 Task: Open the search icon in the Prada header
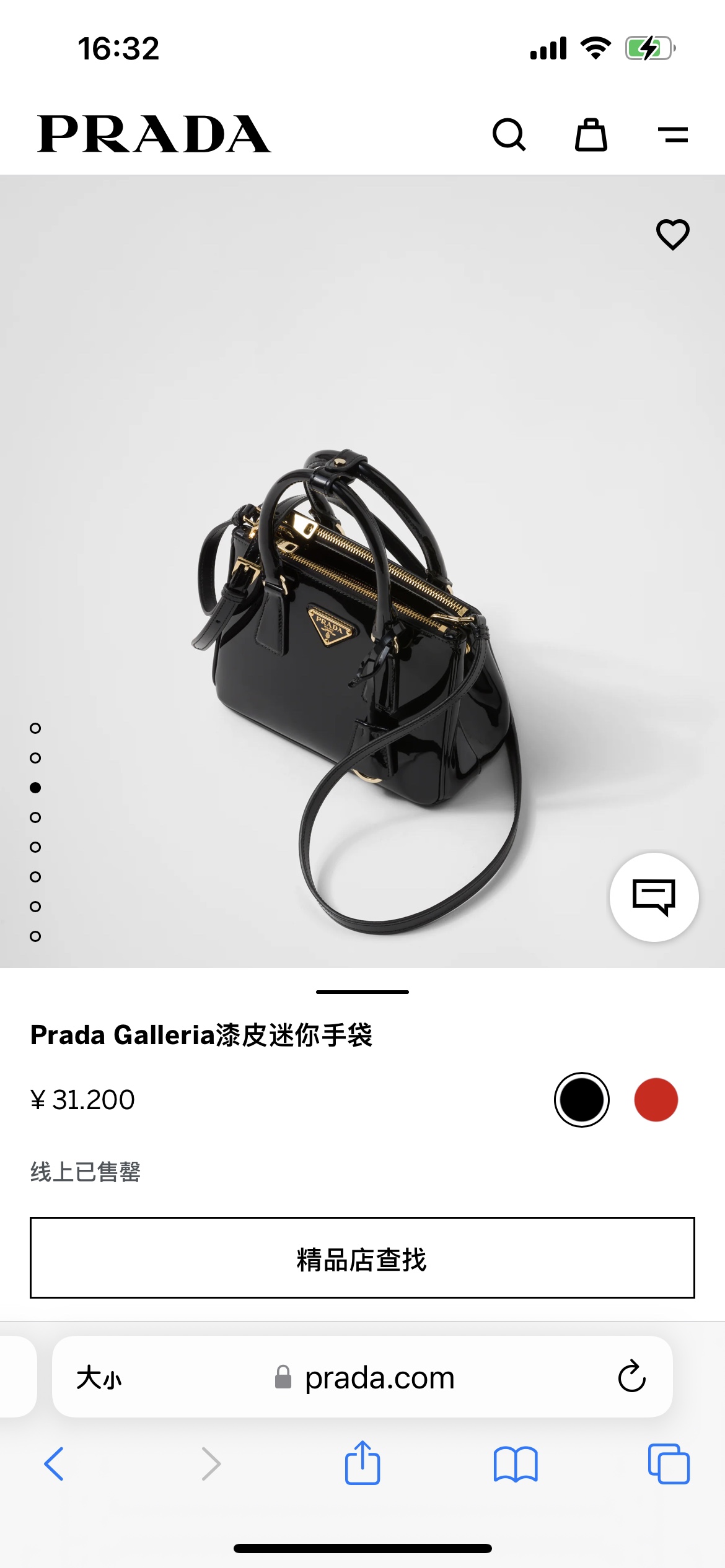coord(509,134)
